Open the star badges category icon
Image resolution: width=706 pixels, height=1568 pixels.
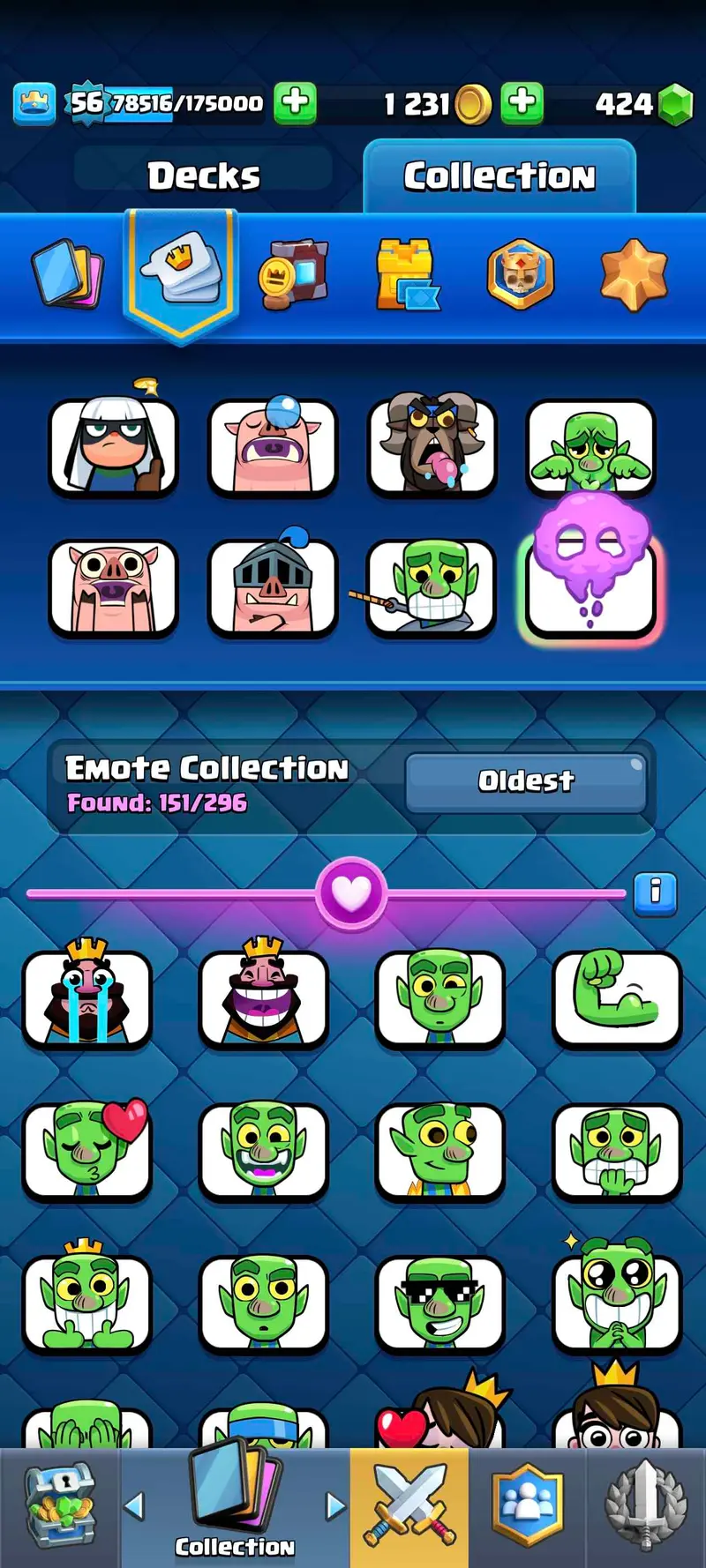[x=634, y=274]
